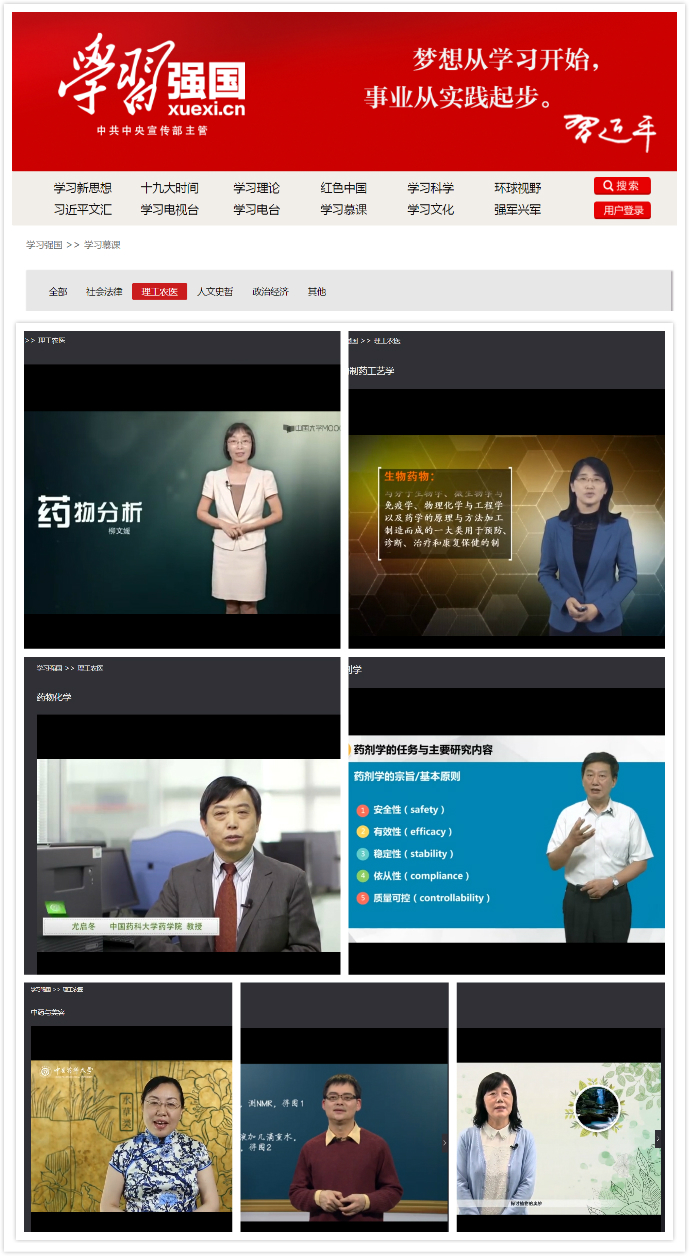The image size is (689, 1256).
Task: Go to 学习文化 section
Action: pos(430,210)
